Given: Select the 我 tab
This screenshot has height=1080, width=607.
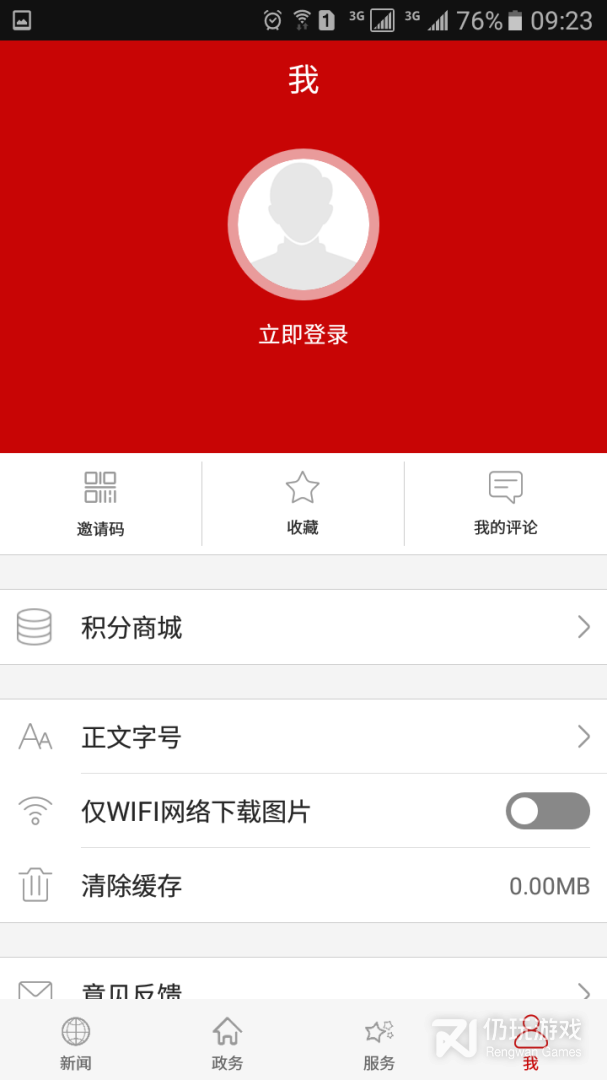Looking at the screenshot, I should [x=531, y=1042].
